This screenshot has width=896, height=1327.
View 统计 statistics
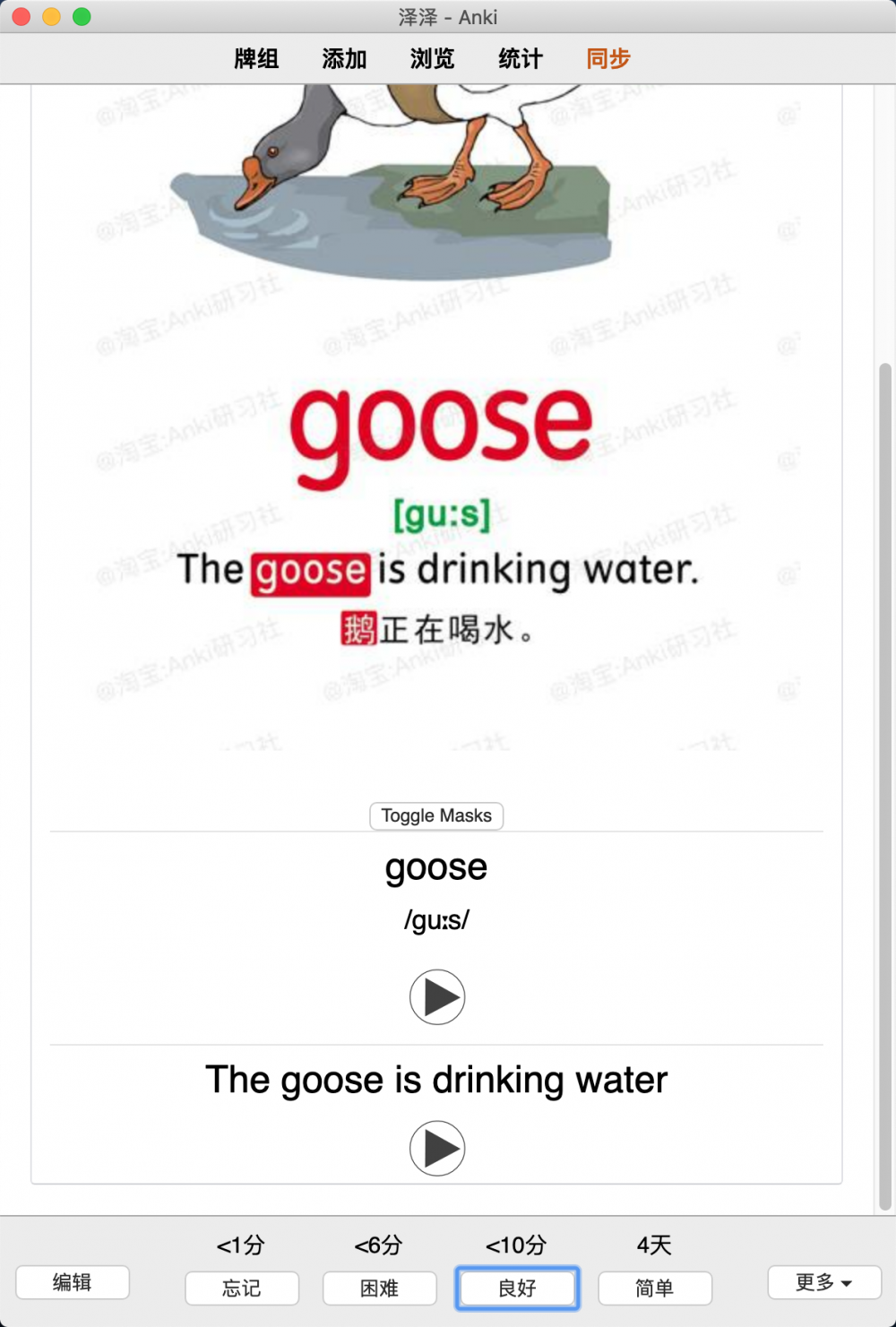click(521, 59)
